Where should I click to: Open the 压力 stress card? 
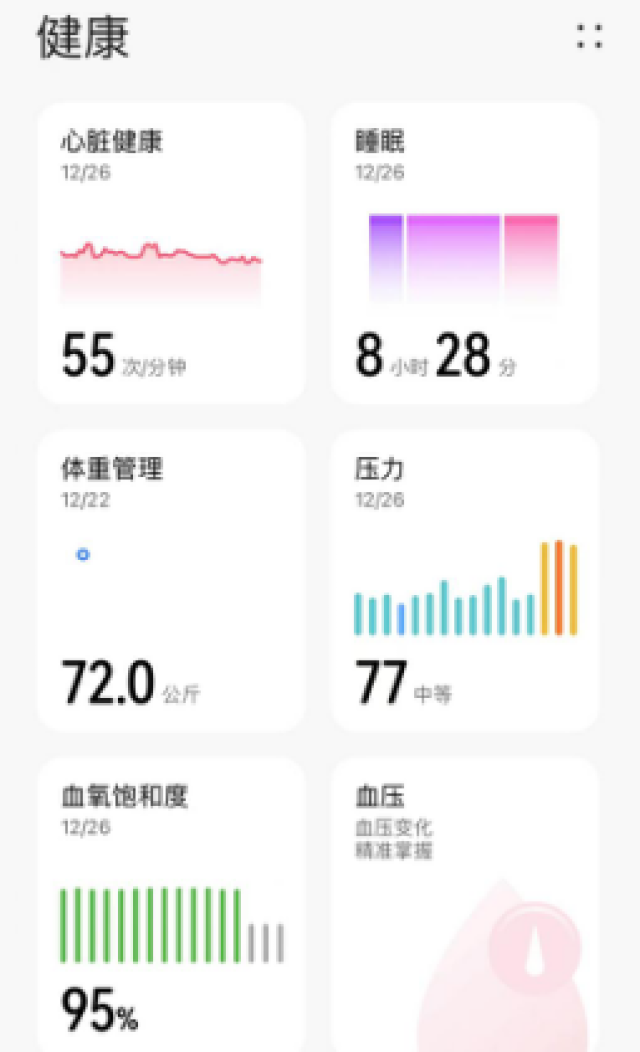click(465, 580)
